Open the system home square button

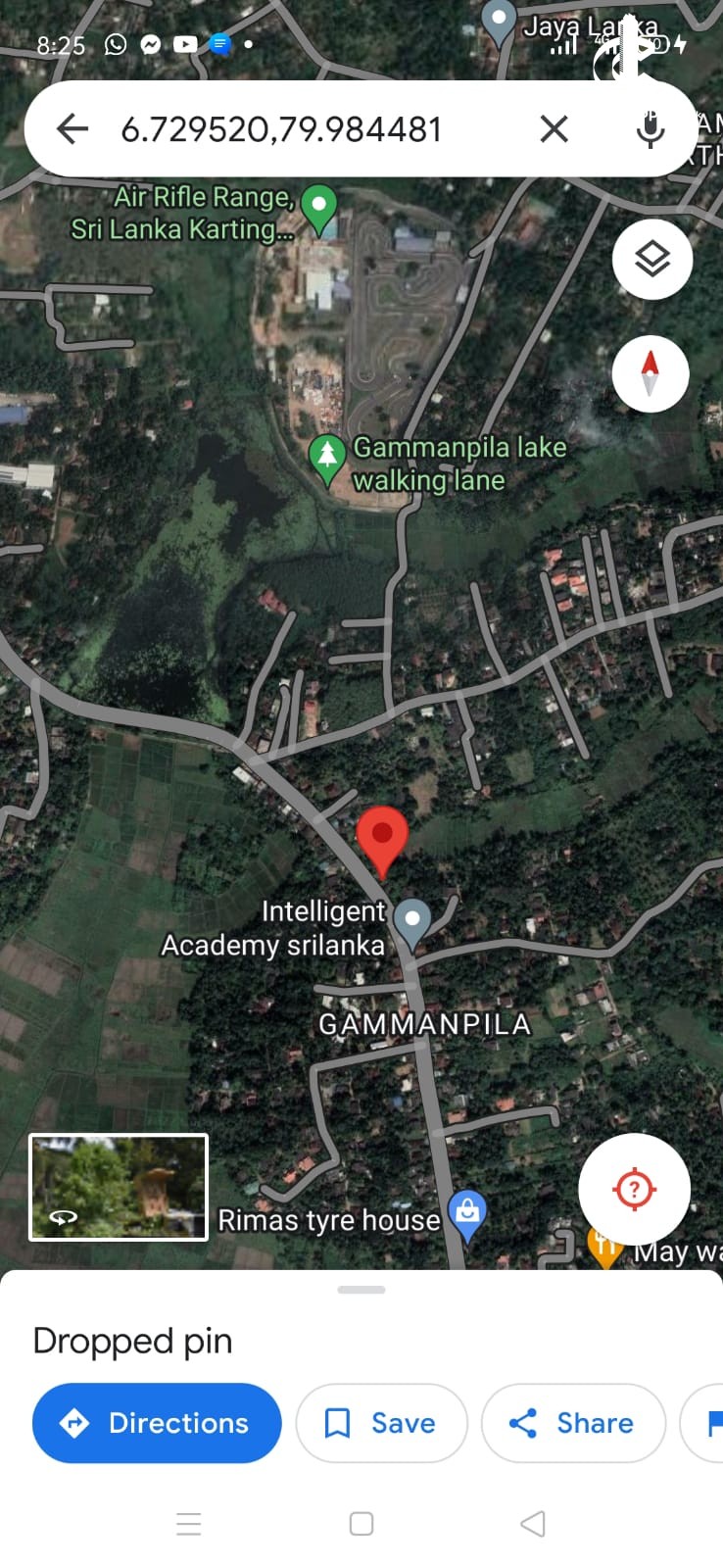(x=361, y=1523)
